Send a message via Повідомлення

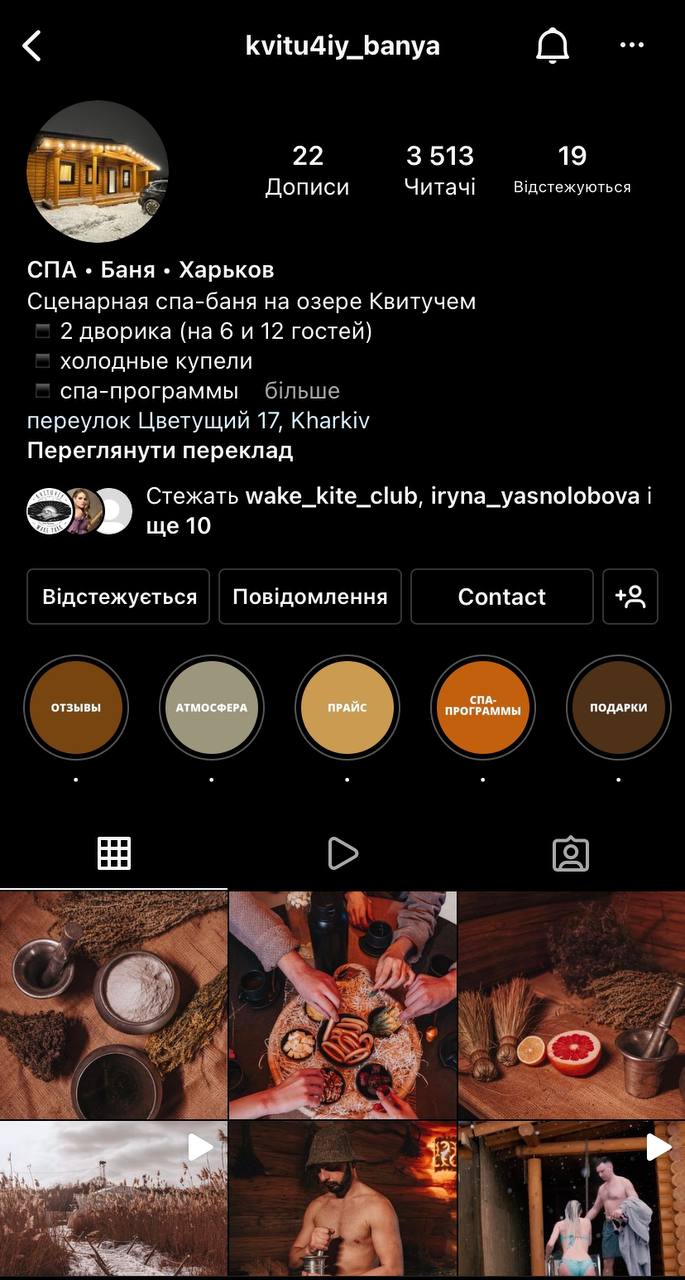coord(310,597)
